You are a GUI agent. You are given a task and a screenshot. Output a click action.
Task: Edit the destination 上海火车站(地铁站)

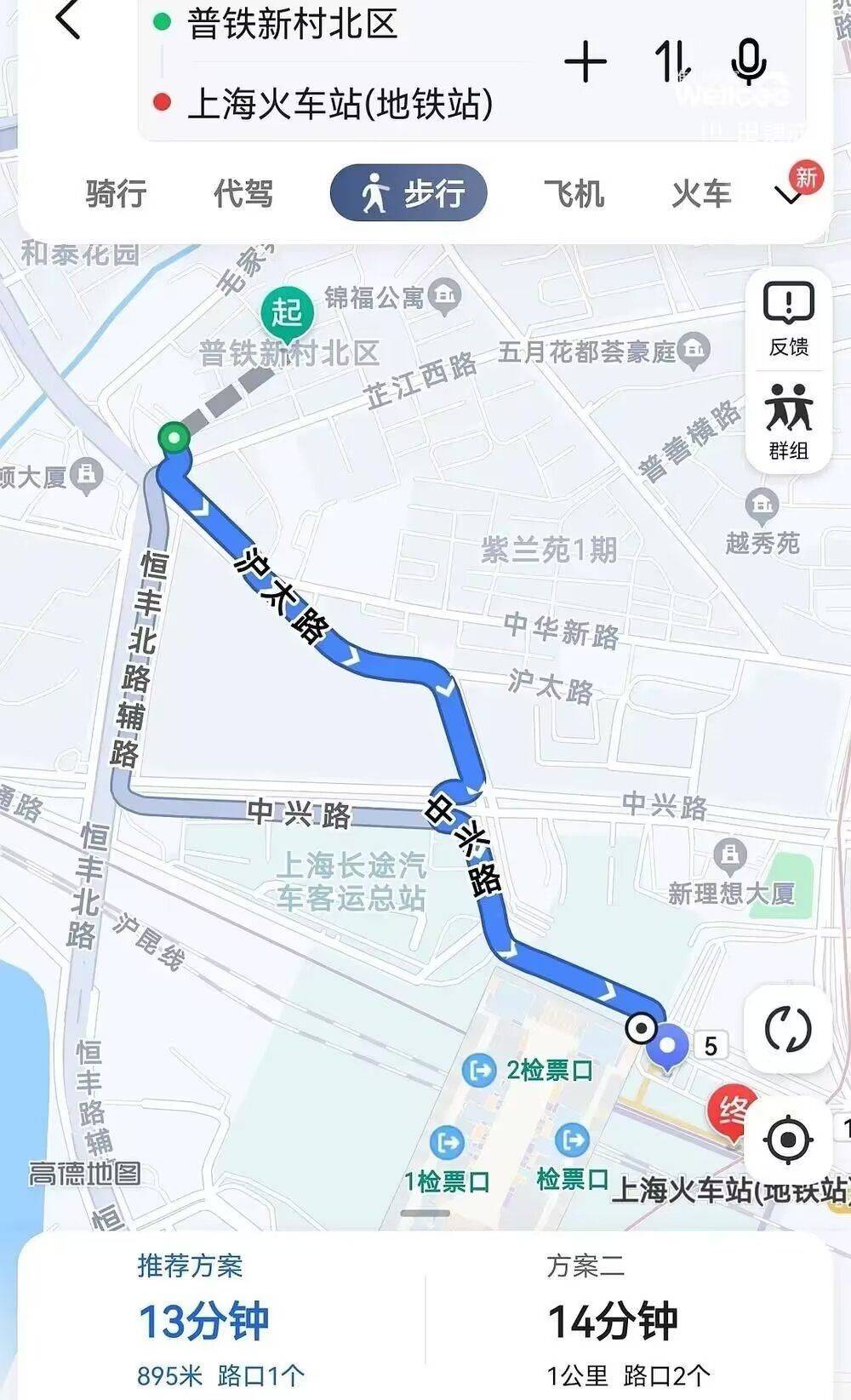tap(340, 104)
